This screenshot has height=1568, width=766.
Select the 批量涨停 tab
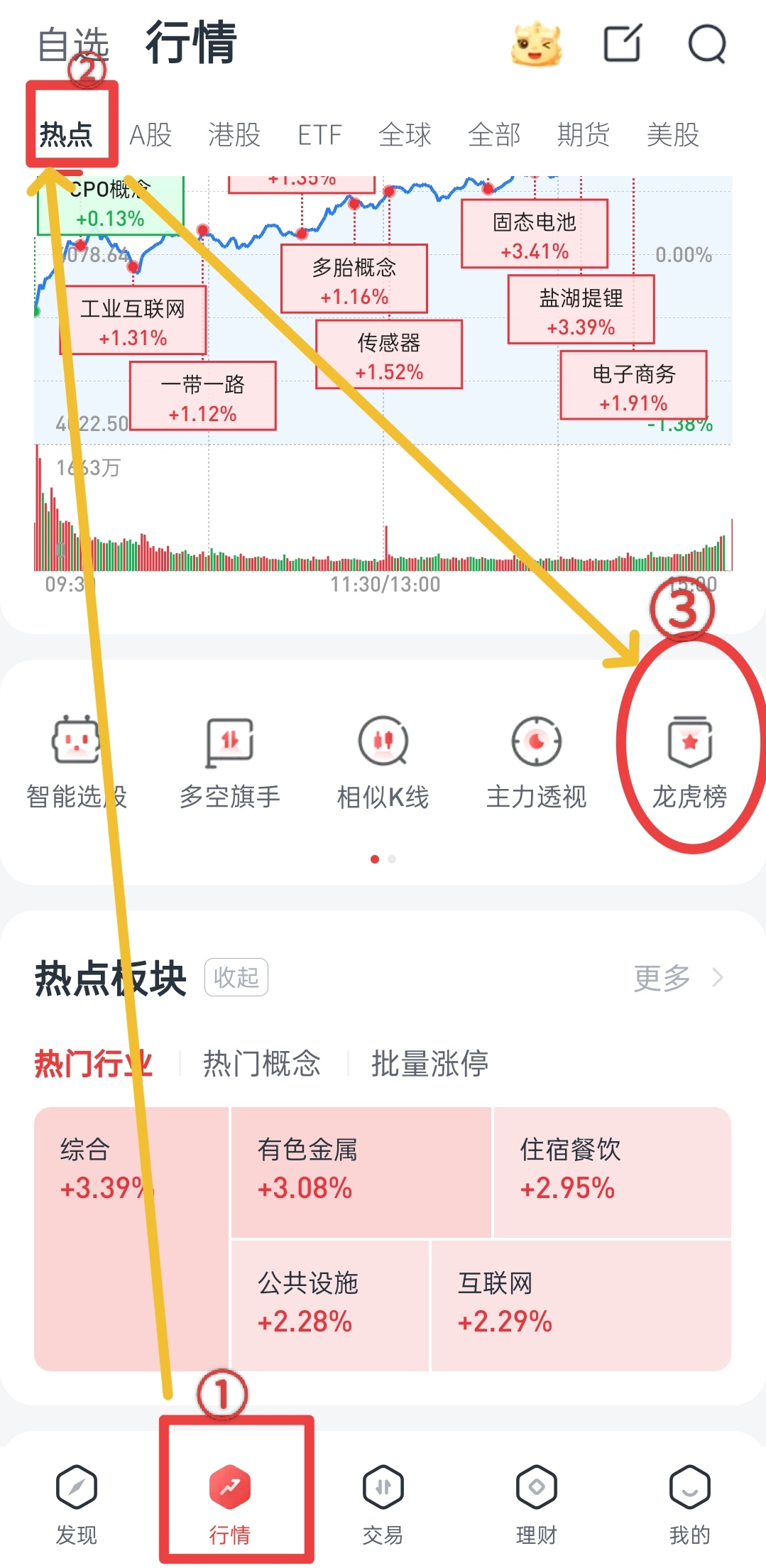(429, 1063)
